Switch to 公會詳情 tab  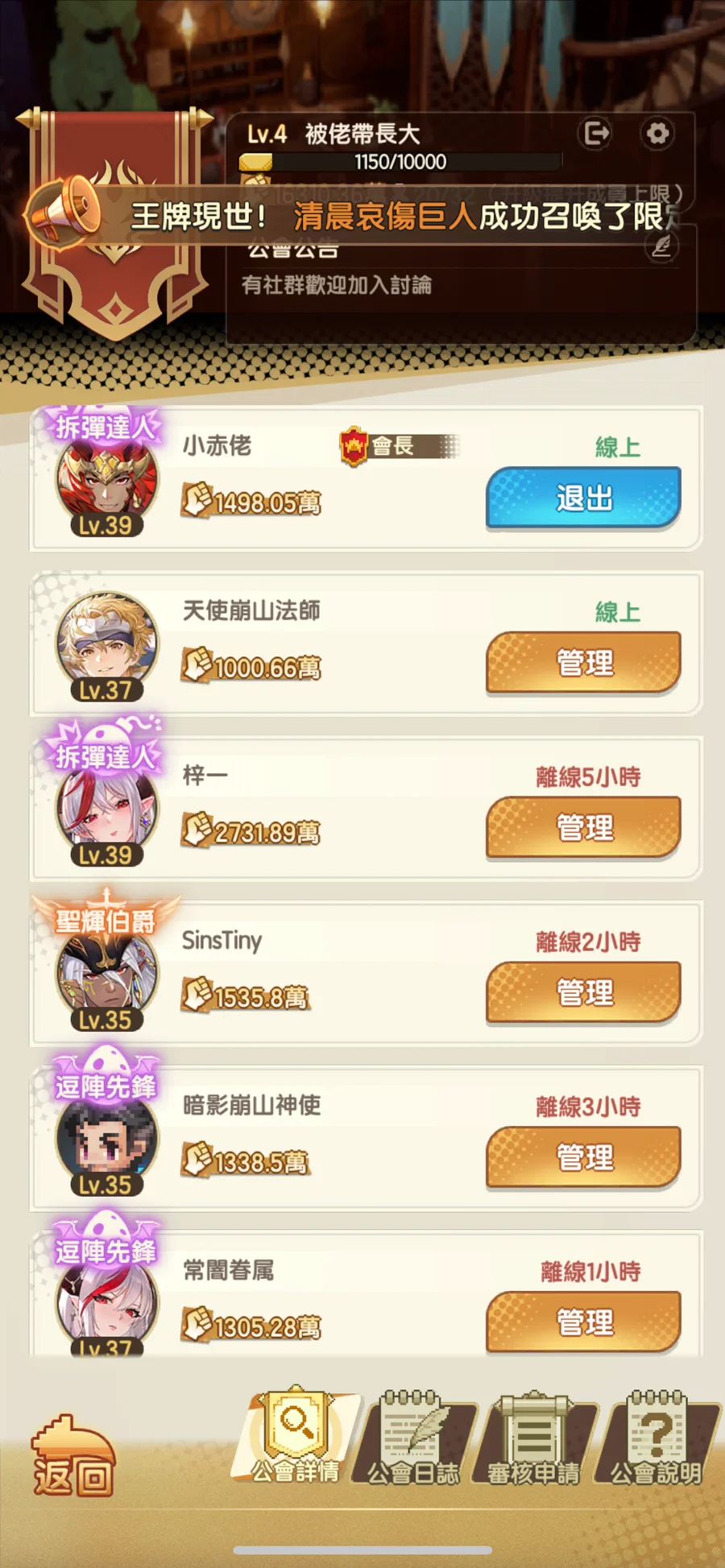tap(296, 1439)
